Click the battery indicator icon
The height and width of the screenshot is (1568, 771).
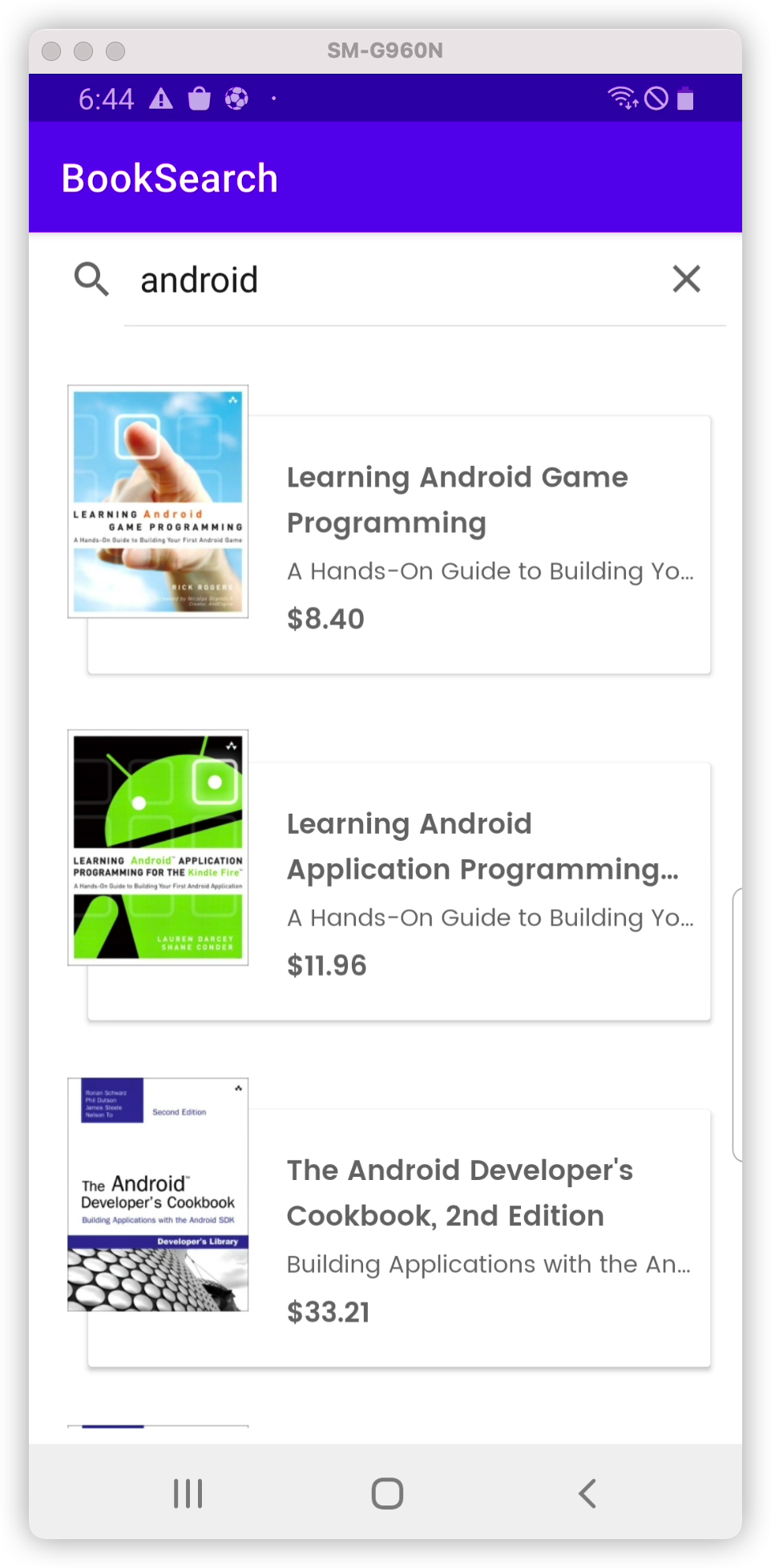click(685, 97)
